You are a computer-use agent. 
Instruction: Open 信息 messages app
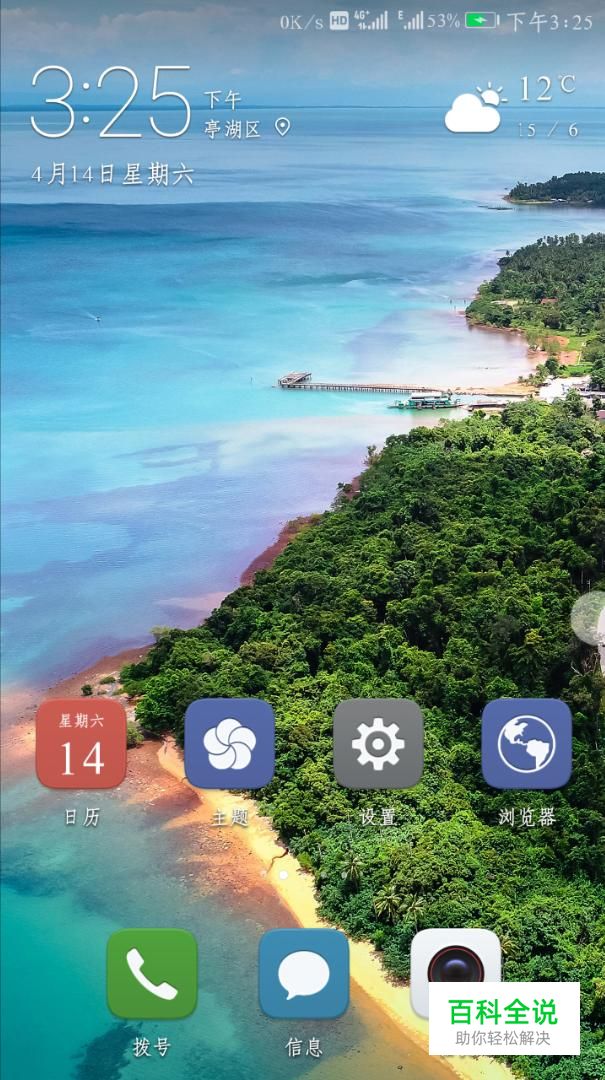pos(303,973)
